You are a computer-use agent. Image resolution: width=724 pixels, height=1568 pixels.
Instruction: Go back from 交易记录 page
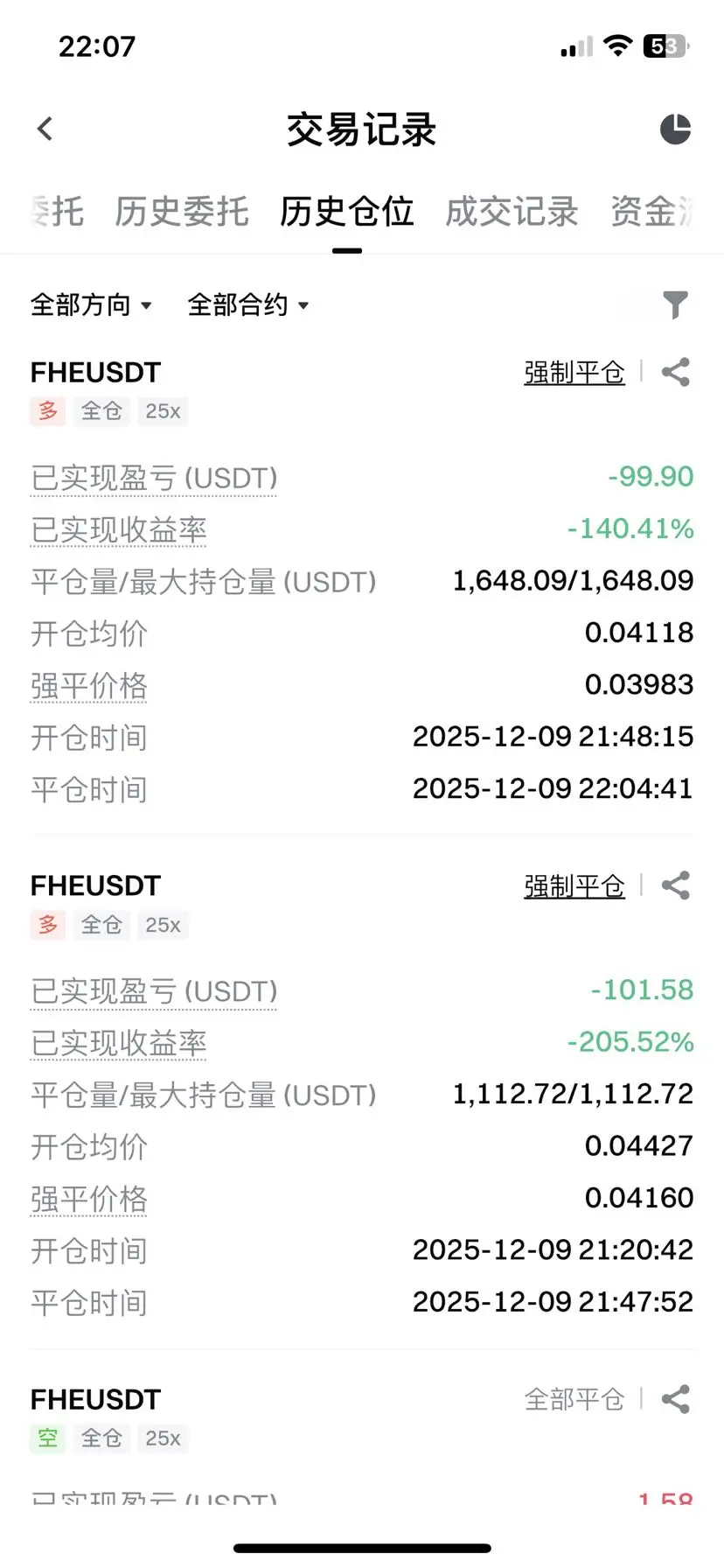point(45,129)
